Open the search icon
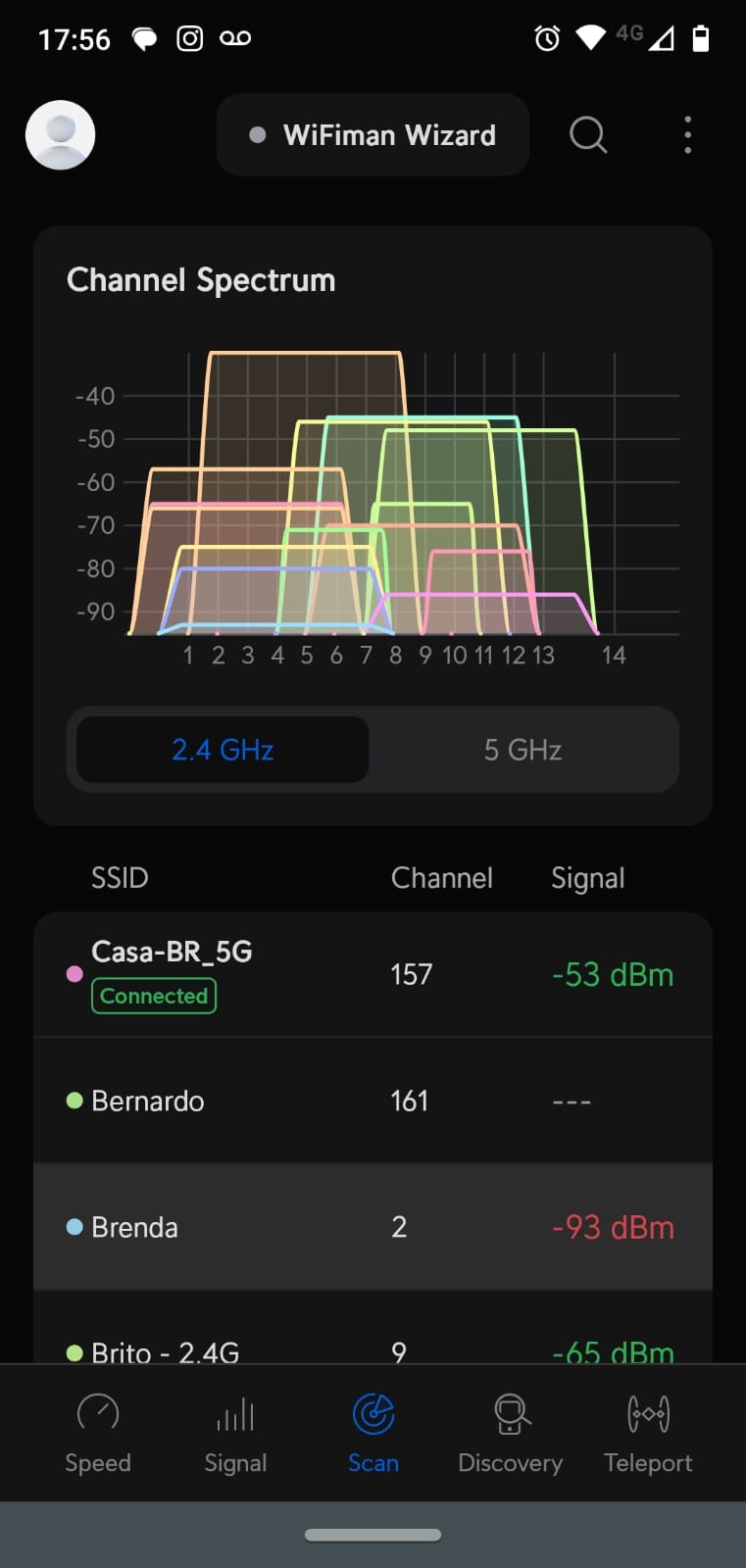Image resolution: width=746 pixels, height=1568 pixels. pyautogui.click(x=588, y=135)
